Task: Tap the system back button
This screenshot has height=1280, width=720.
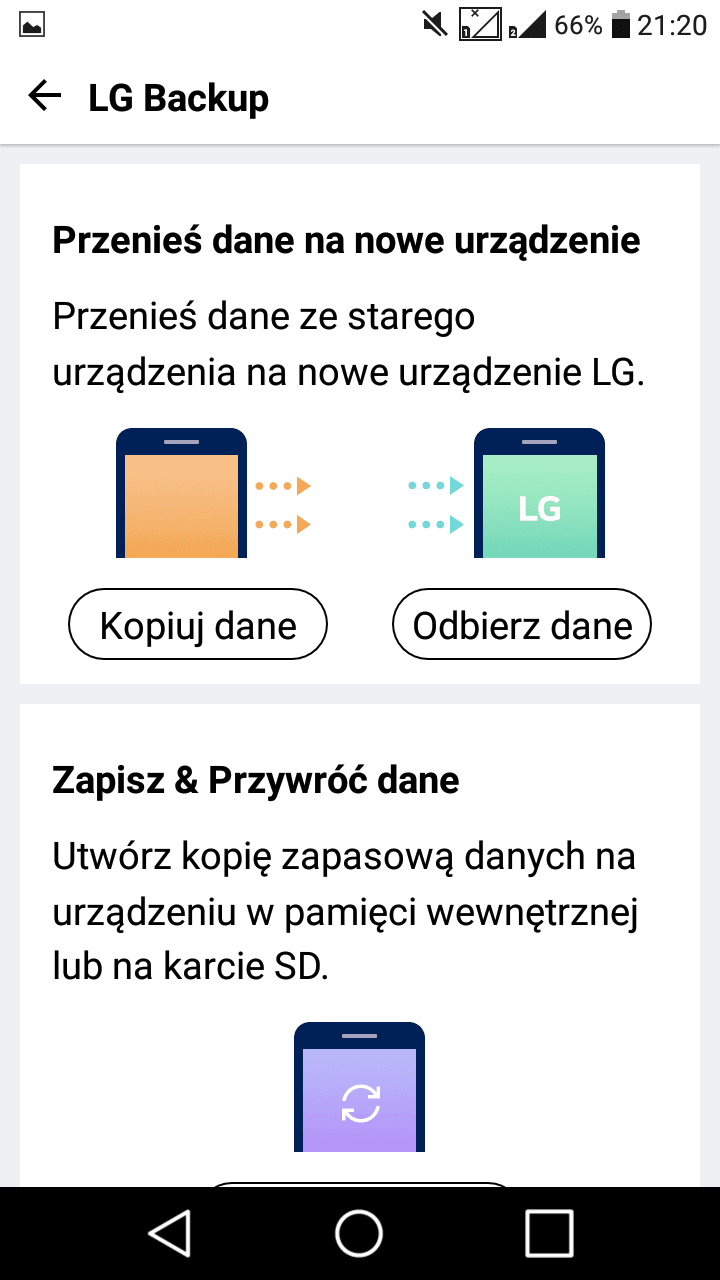Action: pos(170,1232)
